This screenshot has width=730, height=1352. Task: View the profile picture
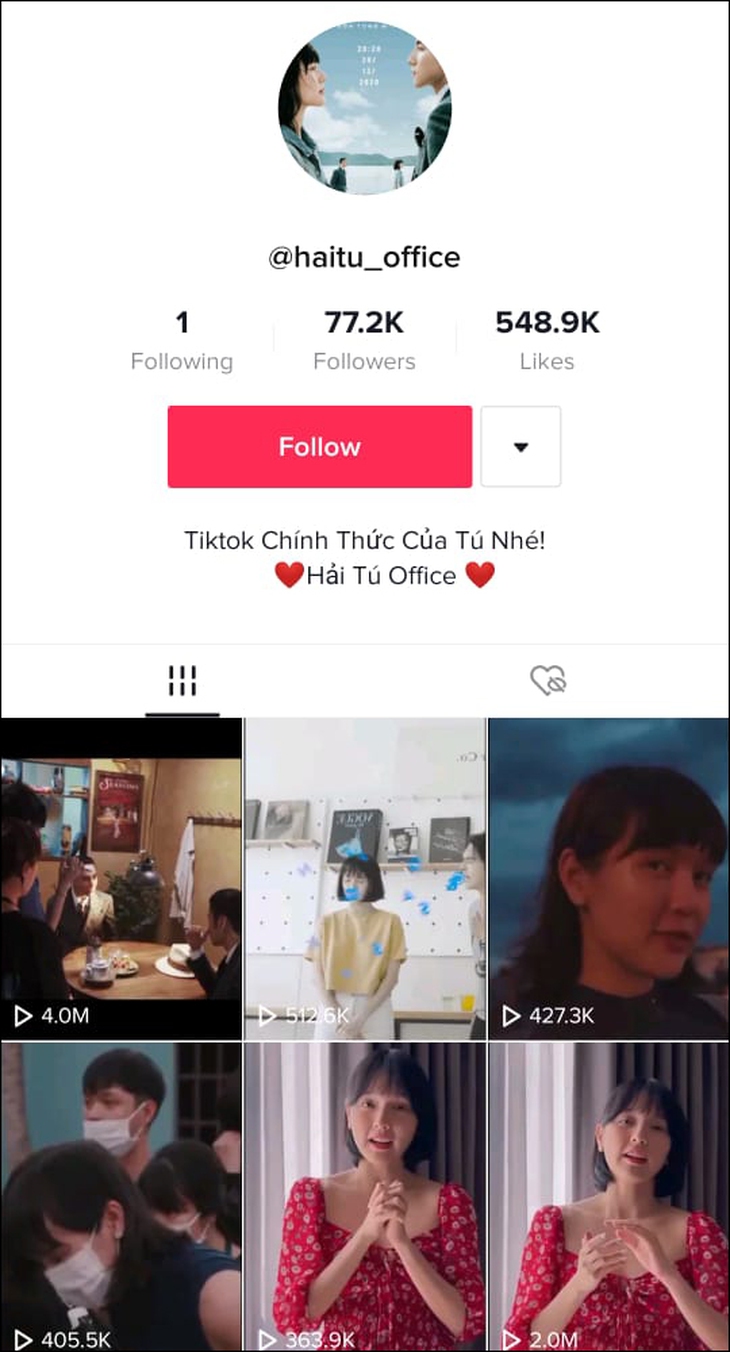(x=364, y=107)
